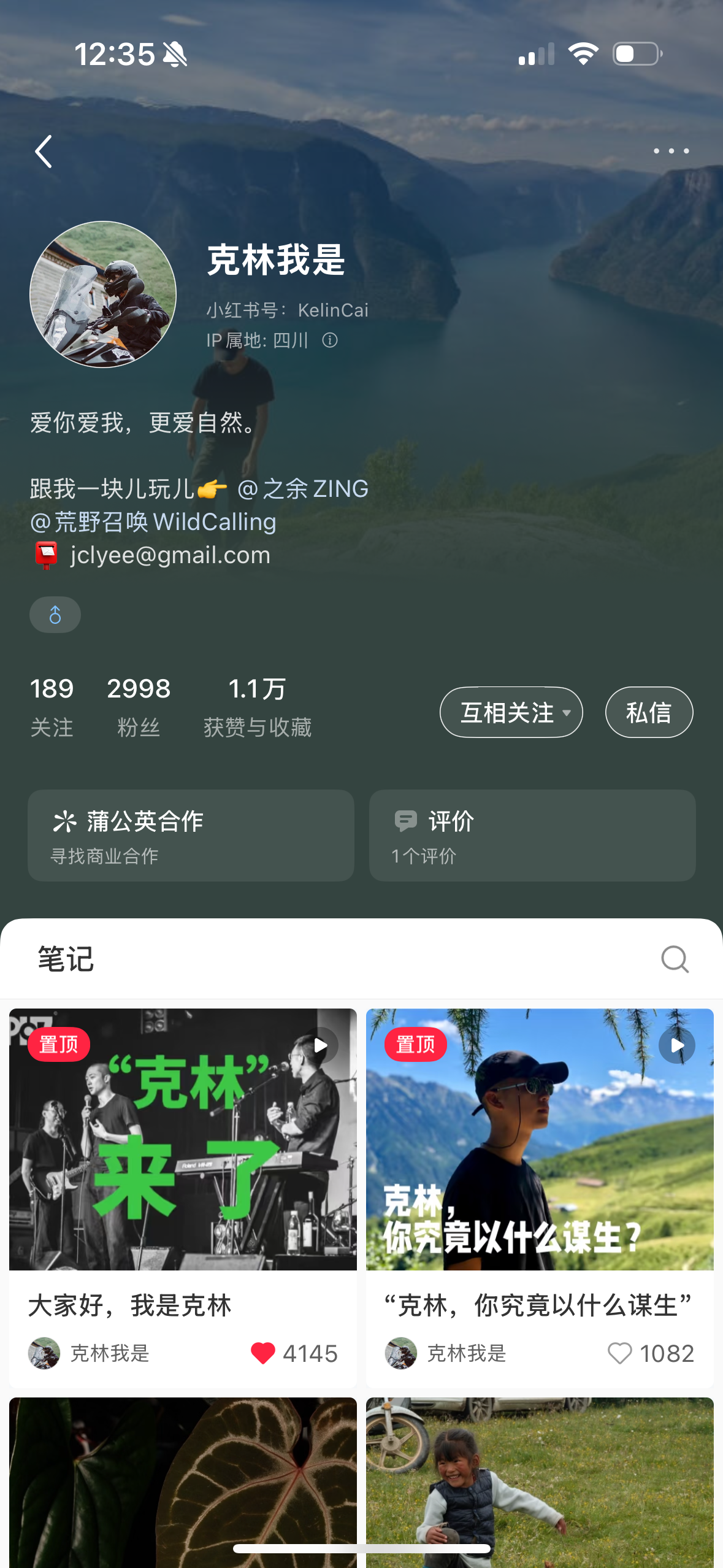View the 189 关注 following list
This screenshot has height=1568, width=723.
52,706
